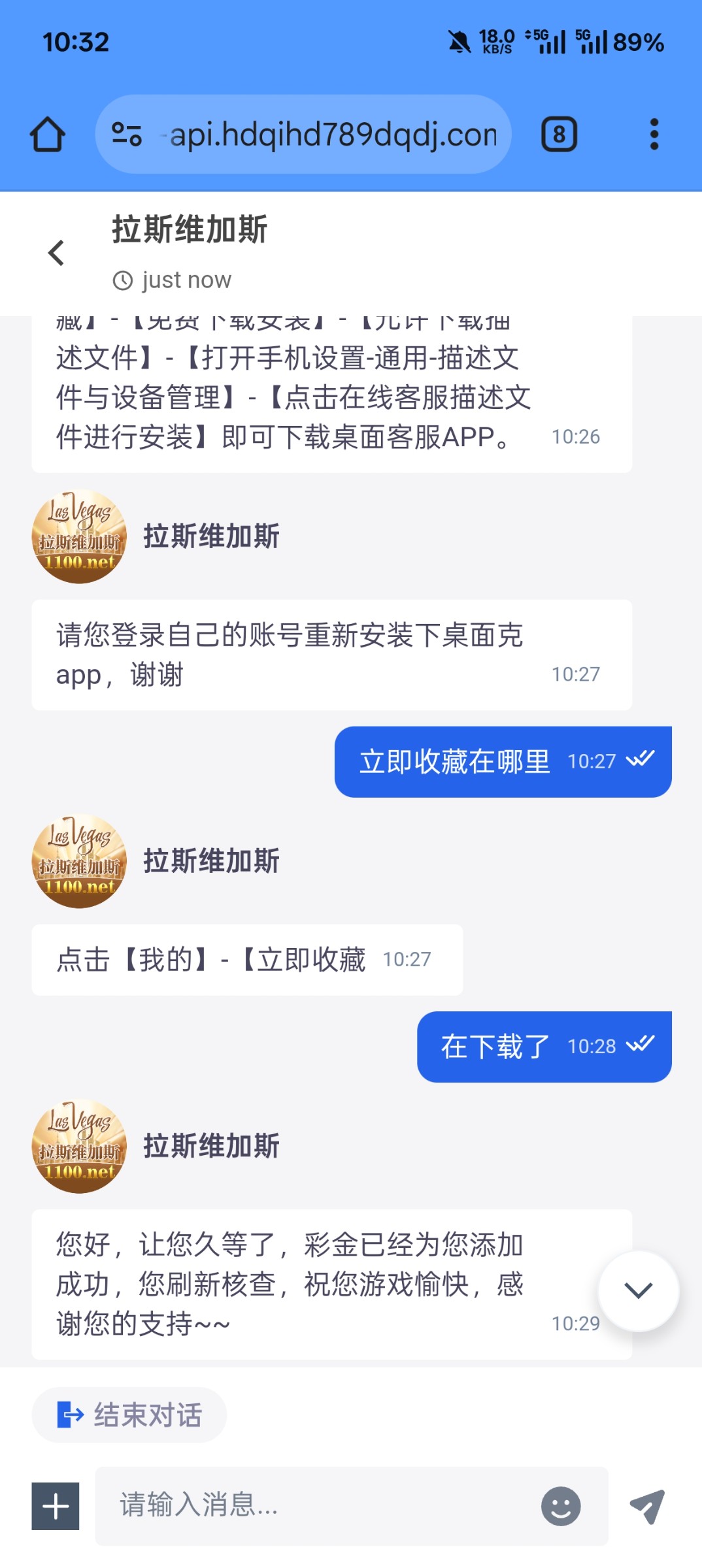Collapse chat with the scroll-down chevron
The width and height of the screenshot is (702, 1568).
tap(637, 1292)
